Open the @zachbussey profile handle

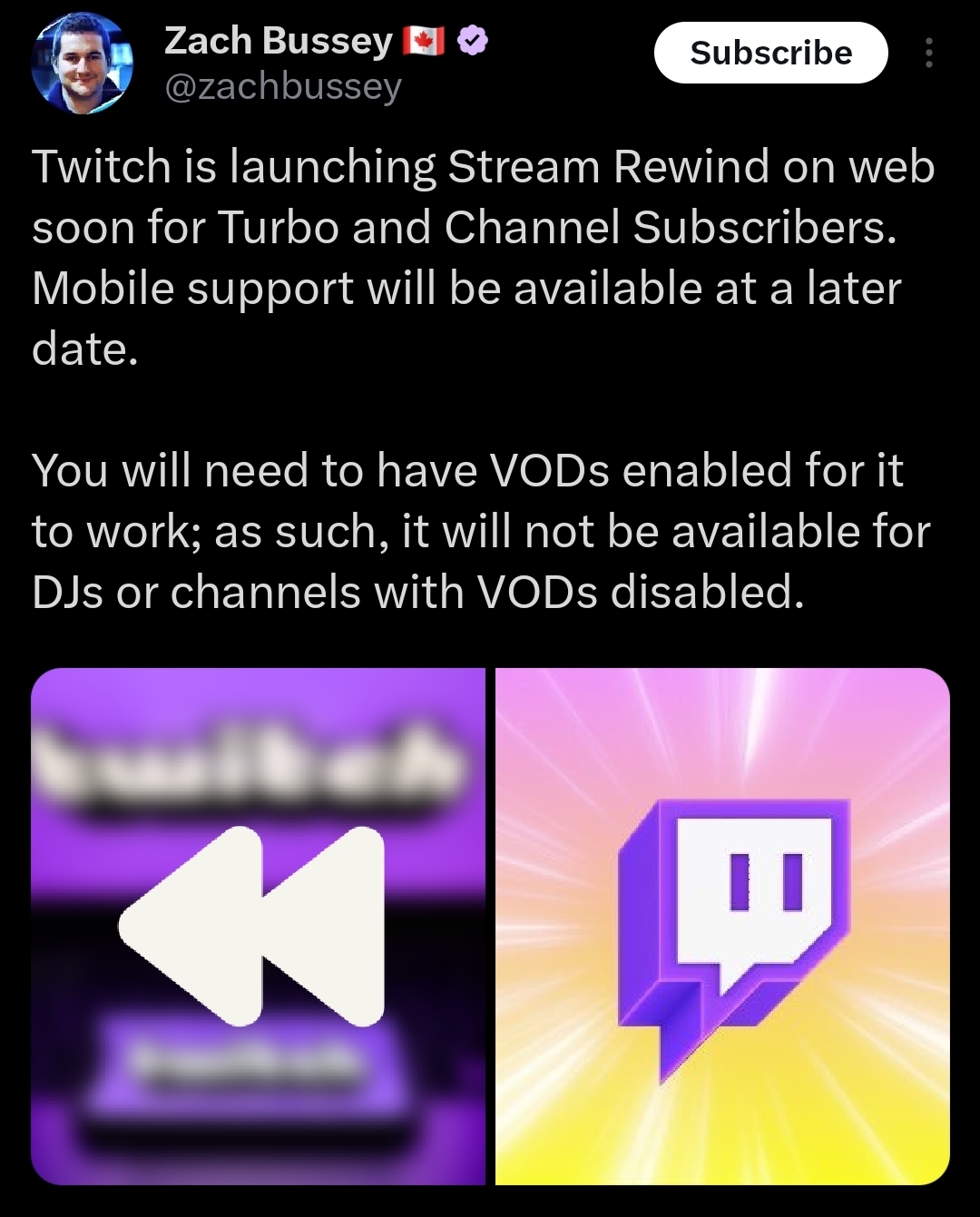282,87
